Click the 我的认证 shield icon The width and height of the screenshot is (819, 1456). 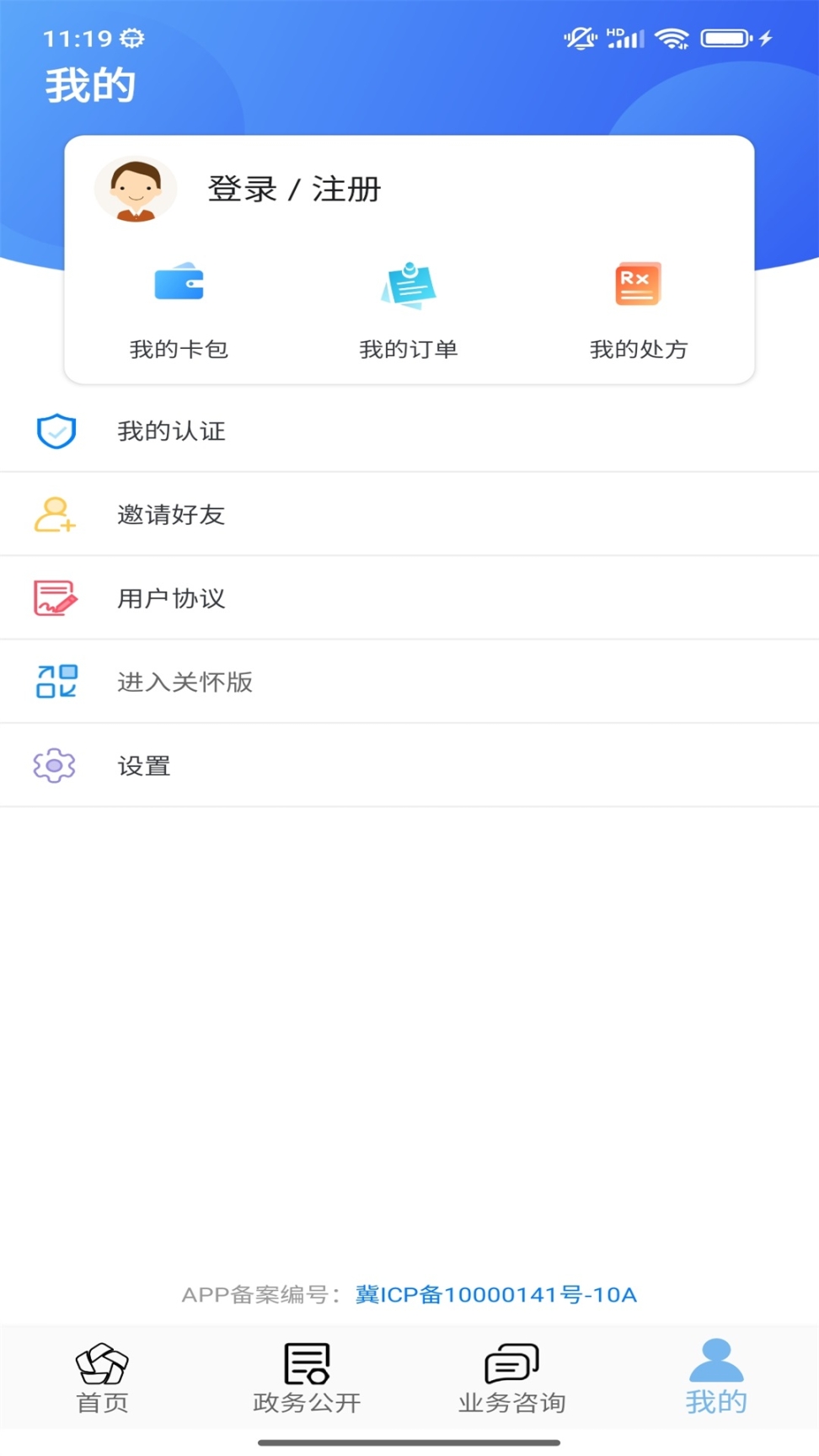tap(55, 431)
